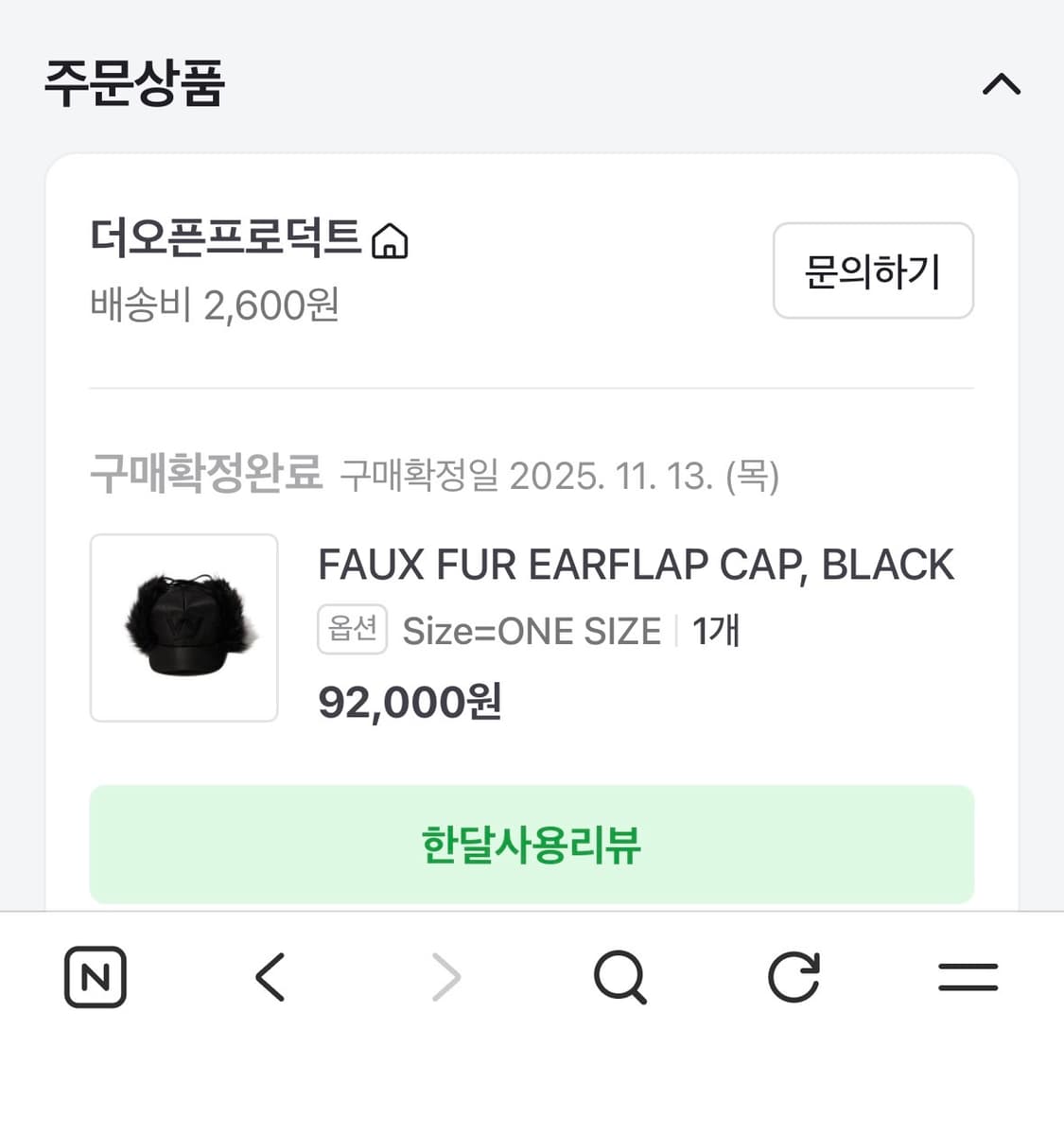View the earflap cap product thumbnail

[183, 627]
